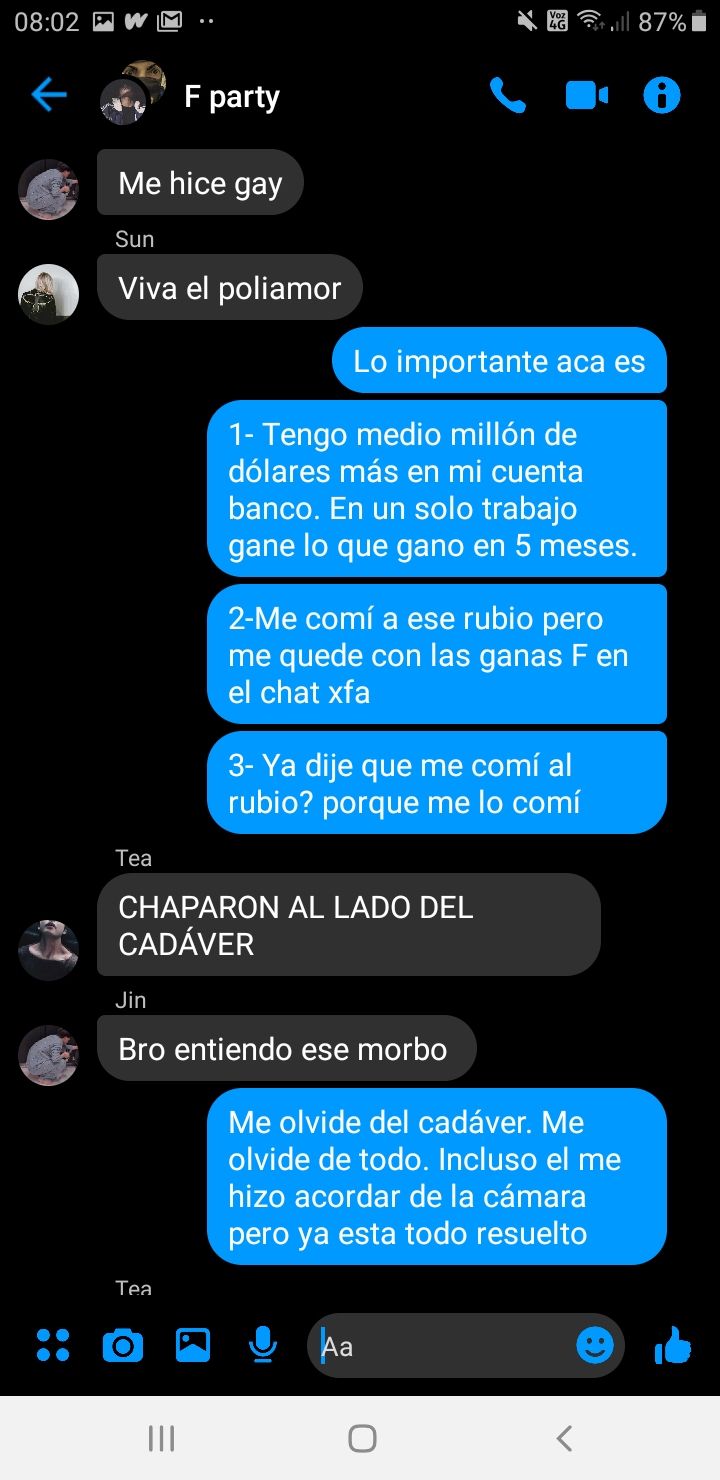The image size is (720, 1480).
Task: Open the camera to take a photo
Action: [x=123, y=1346]
